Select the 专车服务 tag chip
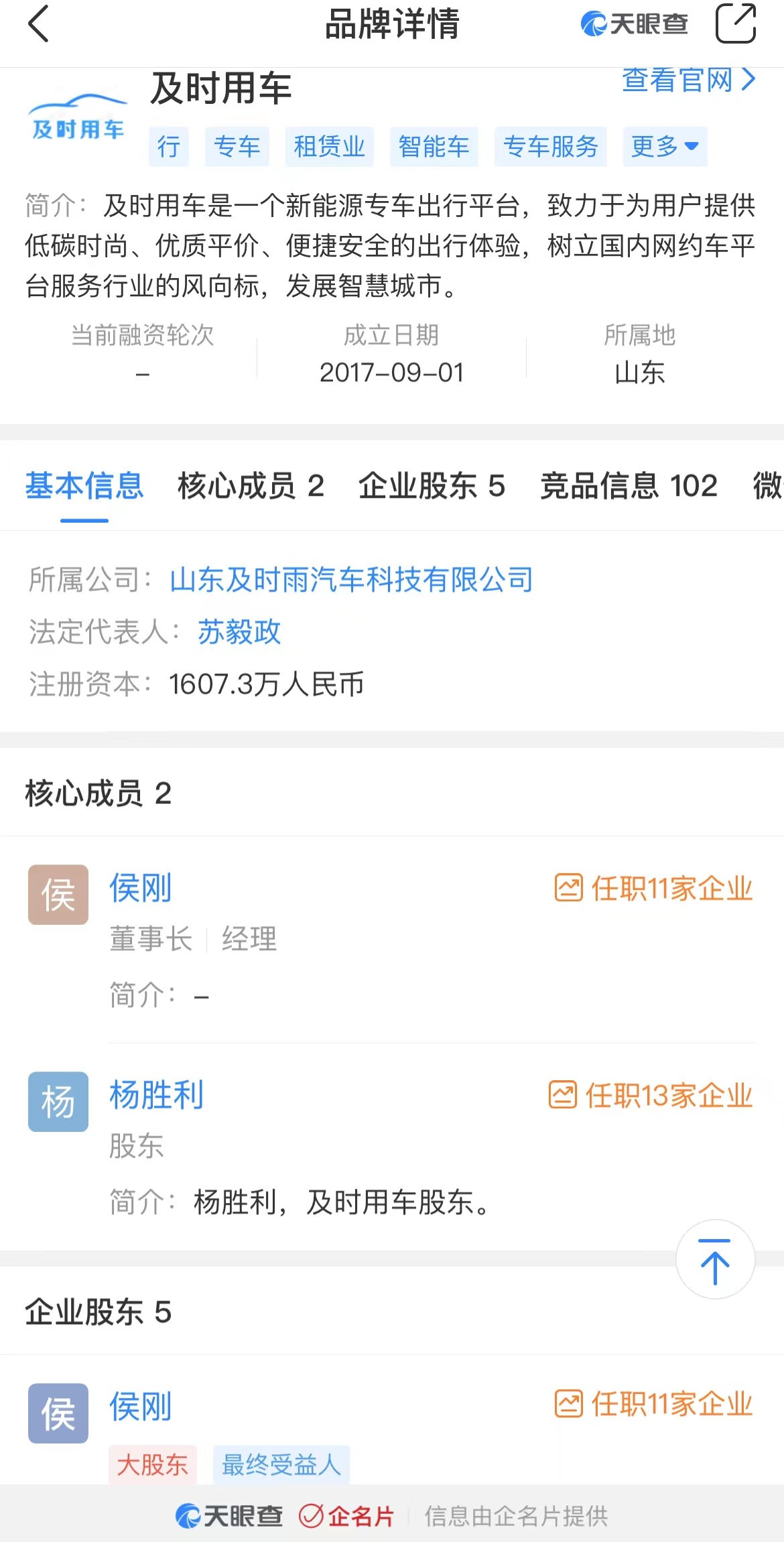Screen dimensions: 784x1542 (x=550, y=146)
